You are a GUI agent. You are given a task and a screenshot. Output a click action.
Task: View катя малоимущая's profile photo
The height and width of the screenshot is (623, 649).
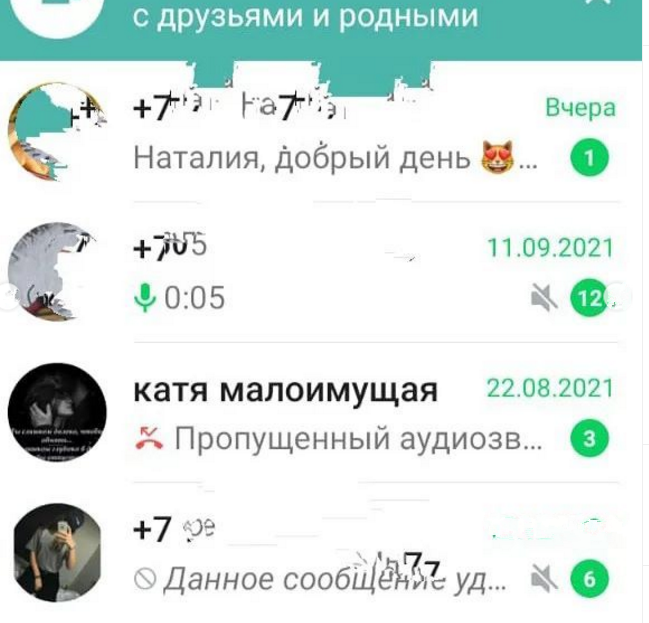click(x=56, y=413)
